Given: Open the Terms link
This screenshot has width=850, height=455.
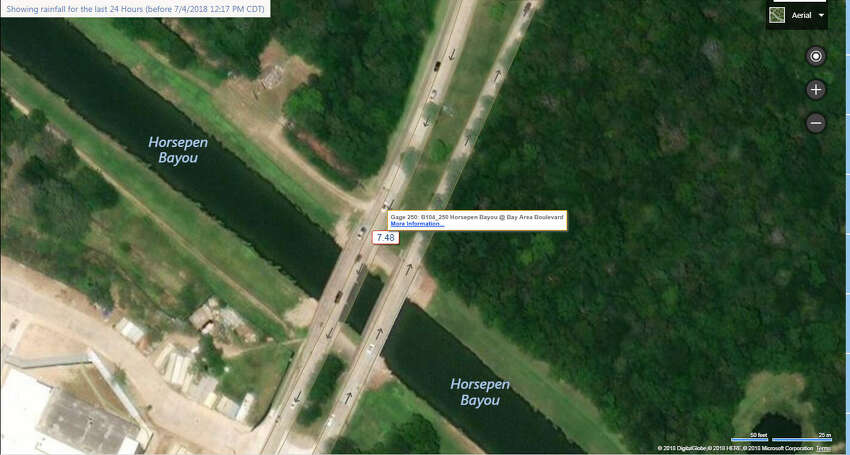Looking at the screenshot, I should point(823,448).
